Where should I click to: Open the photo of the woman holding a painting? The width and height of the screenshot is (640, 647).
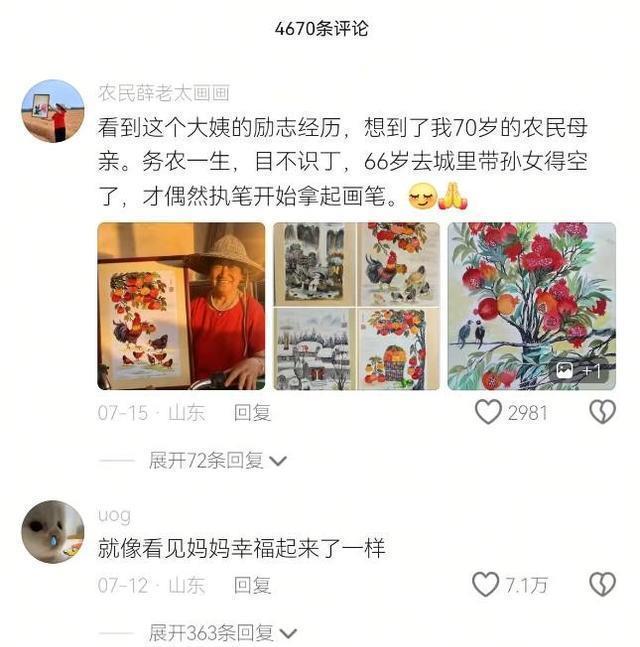coord(181,306)
